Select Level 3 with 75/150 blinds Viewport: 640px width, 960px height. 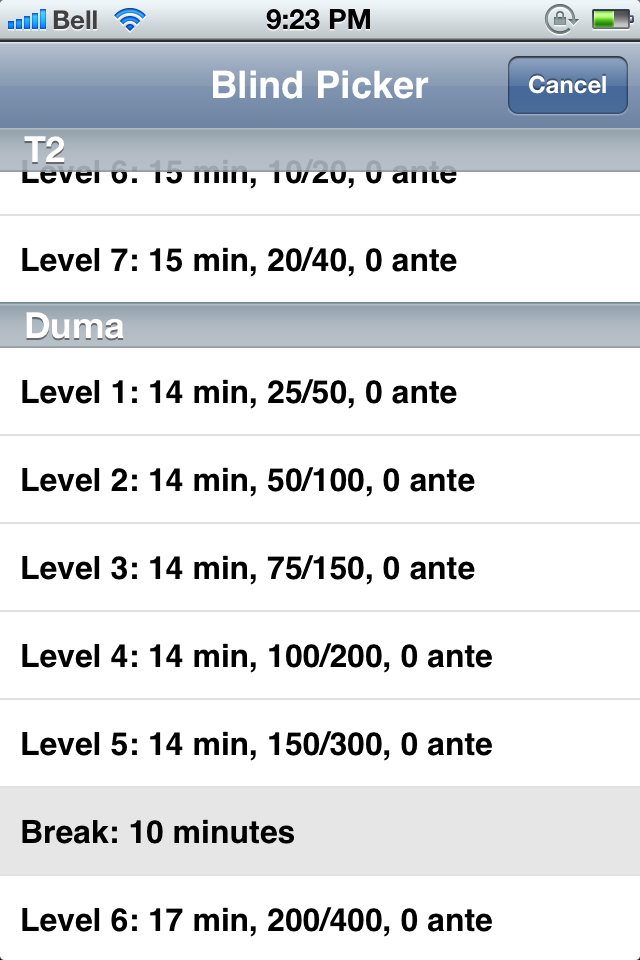(320, 568)
